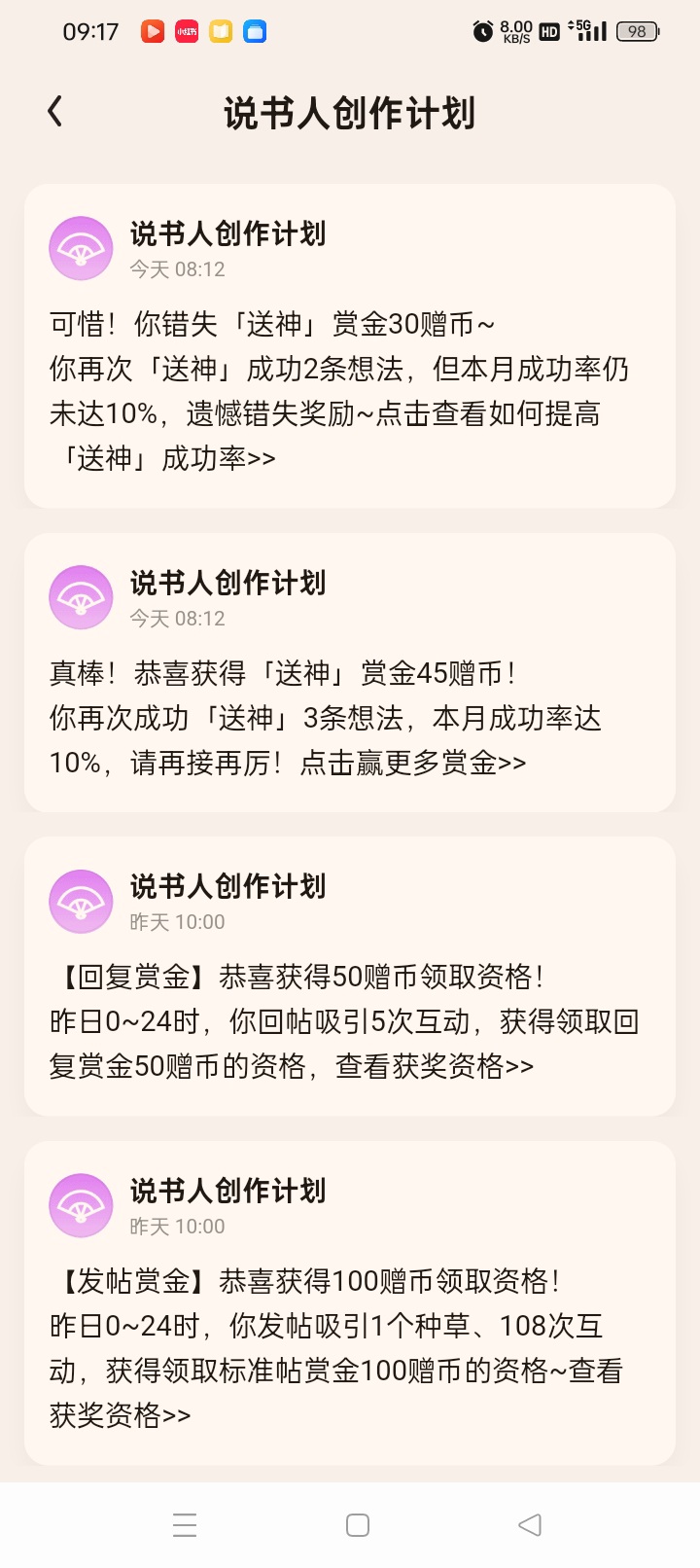Open the 【发帖赏金】100赠币 eligibility message
Image resolution: width=700 pixels, height=1568 pixels.
[350, 1303]
